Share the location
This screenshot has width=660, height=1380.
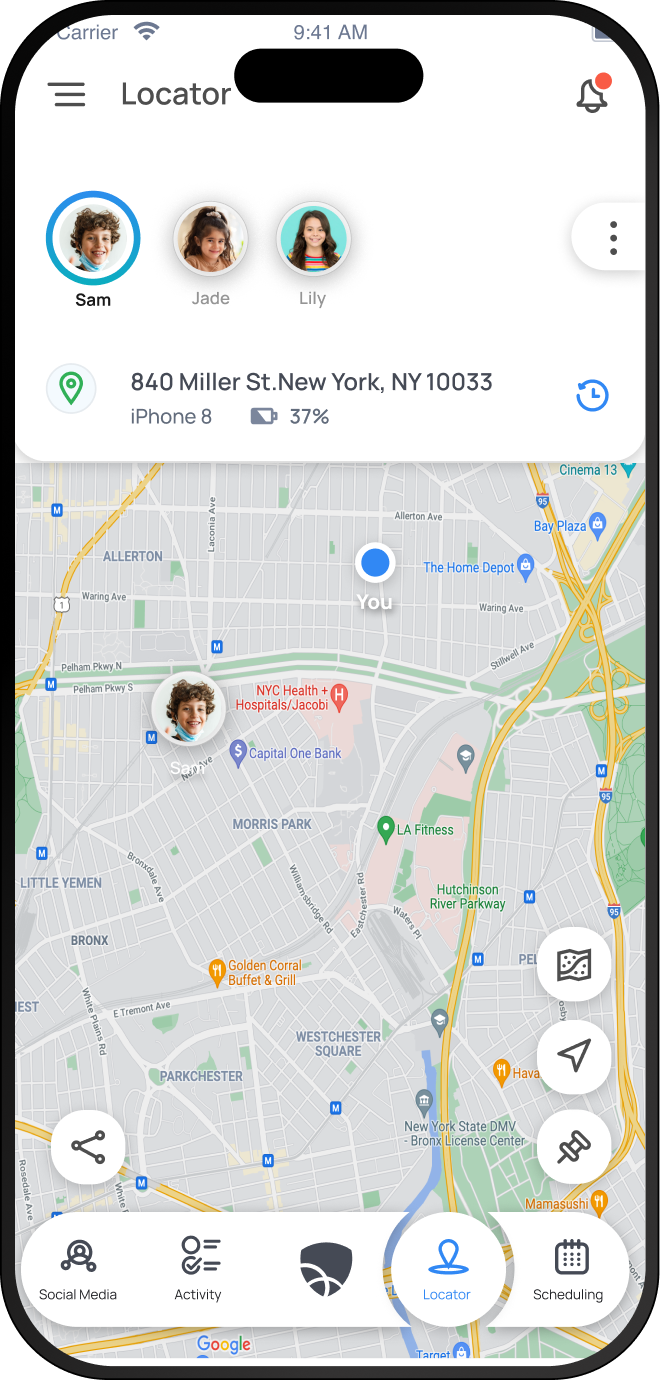pyautogui.click(x=88, y=1147)
